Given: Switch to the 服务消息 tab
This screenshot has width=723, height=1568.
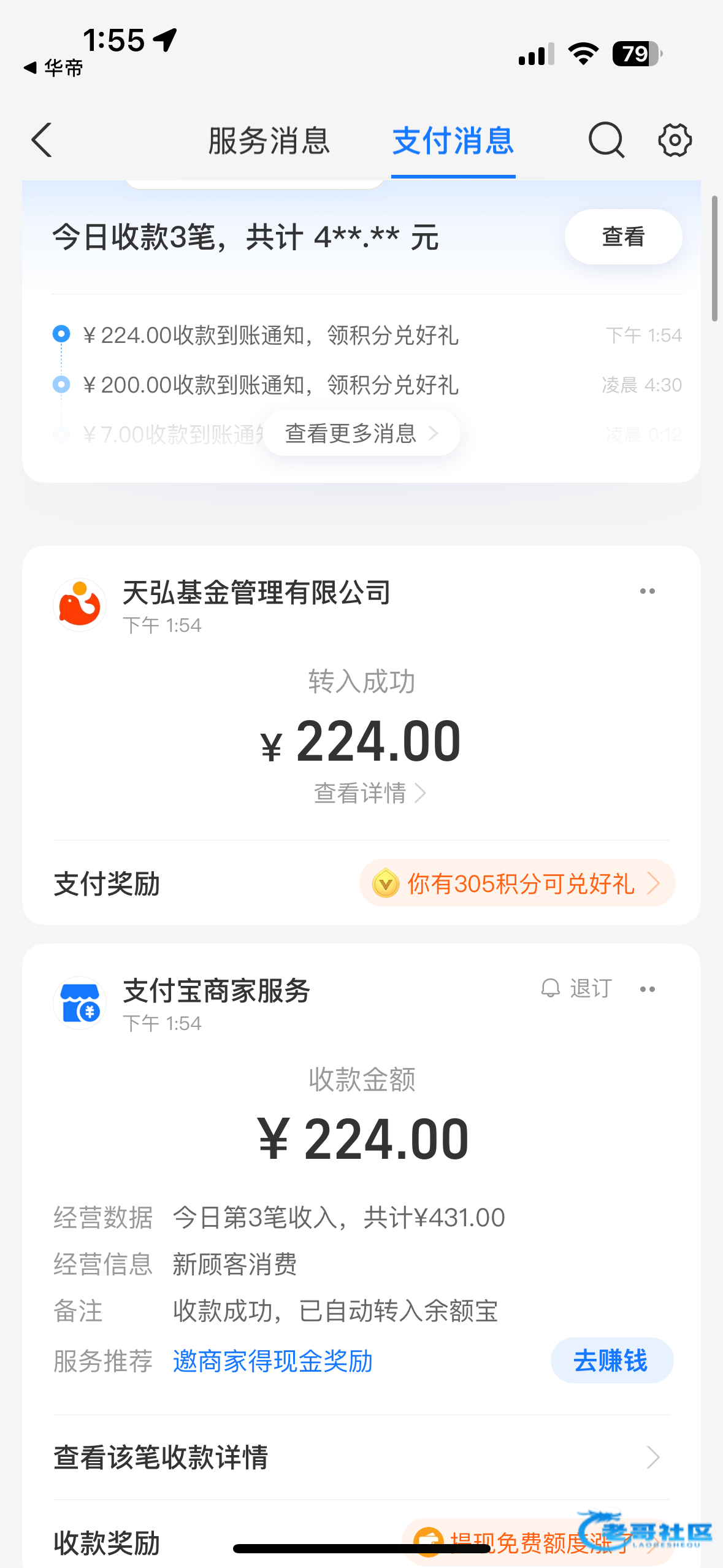Looking at the screenshot, I should click(x=269, y=141).
